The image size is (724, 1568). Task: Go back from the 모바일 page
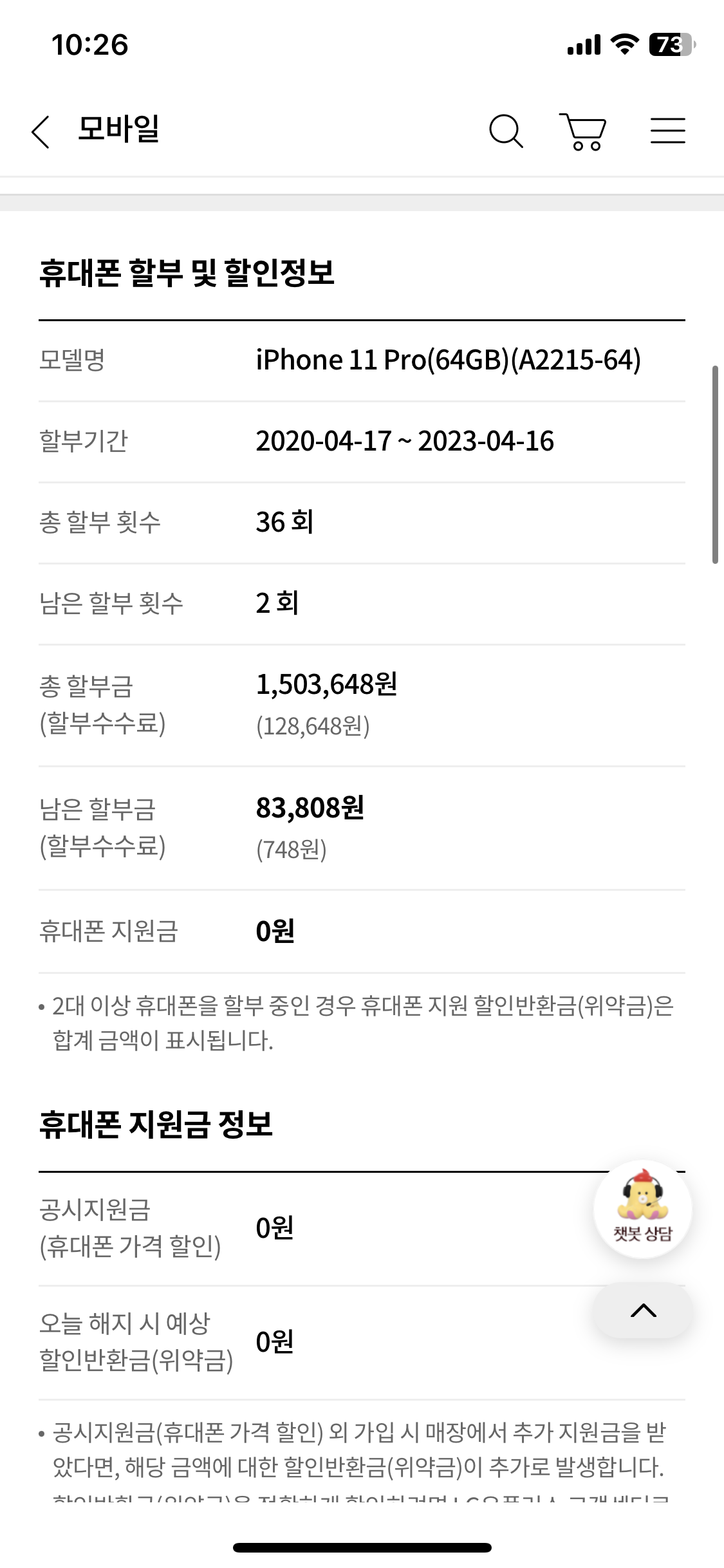(x=41, y=132)
